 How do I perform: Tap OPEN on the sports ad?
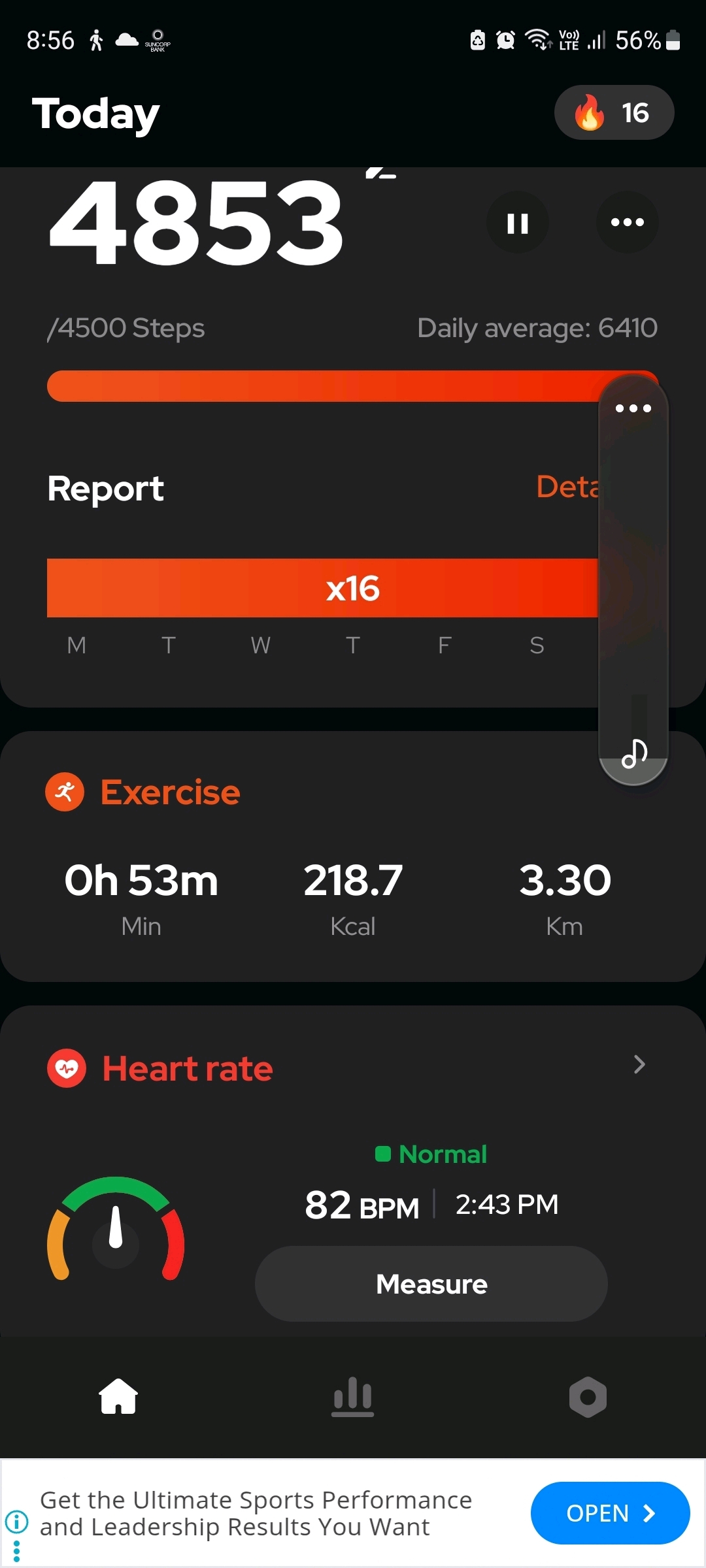(x=610, y=1512)
